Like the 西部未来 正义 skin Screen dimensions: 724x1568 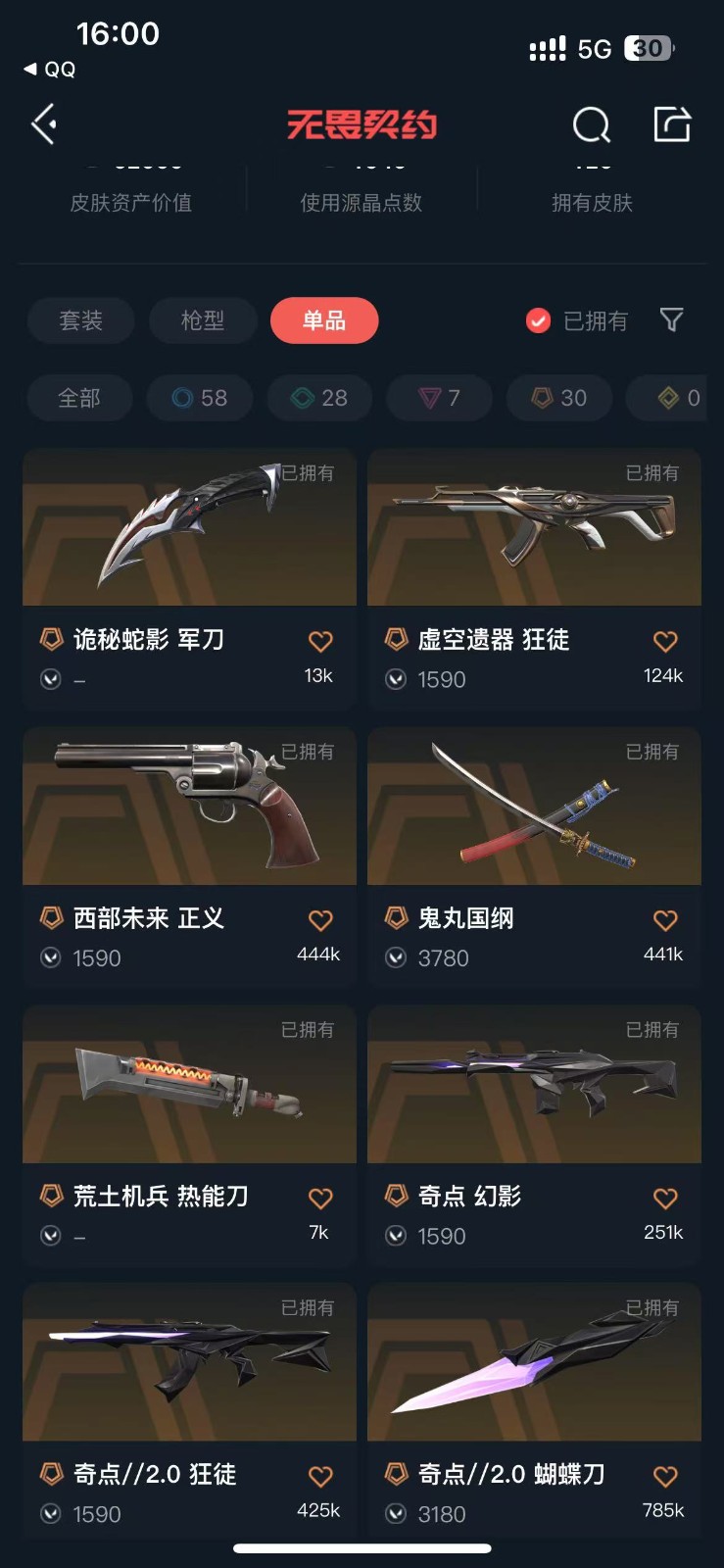[320, 920]
